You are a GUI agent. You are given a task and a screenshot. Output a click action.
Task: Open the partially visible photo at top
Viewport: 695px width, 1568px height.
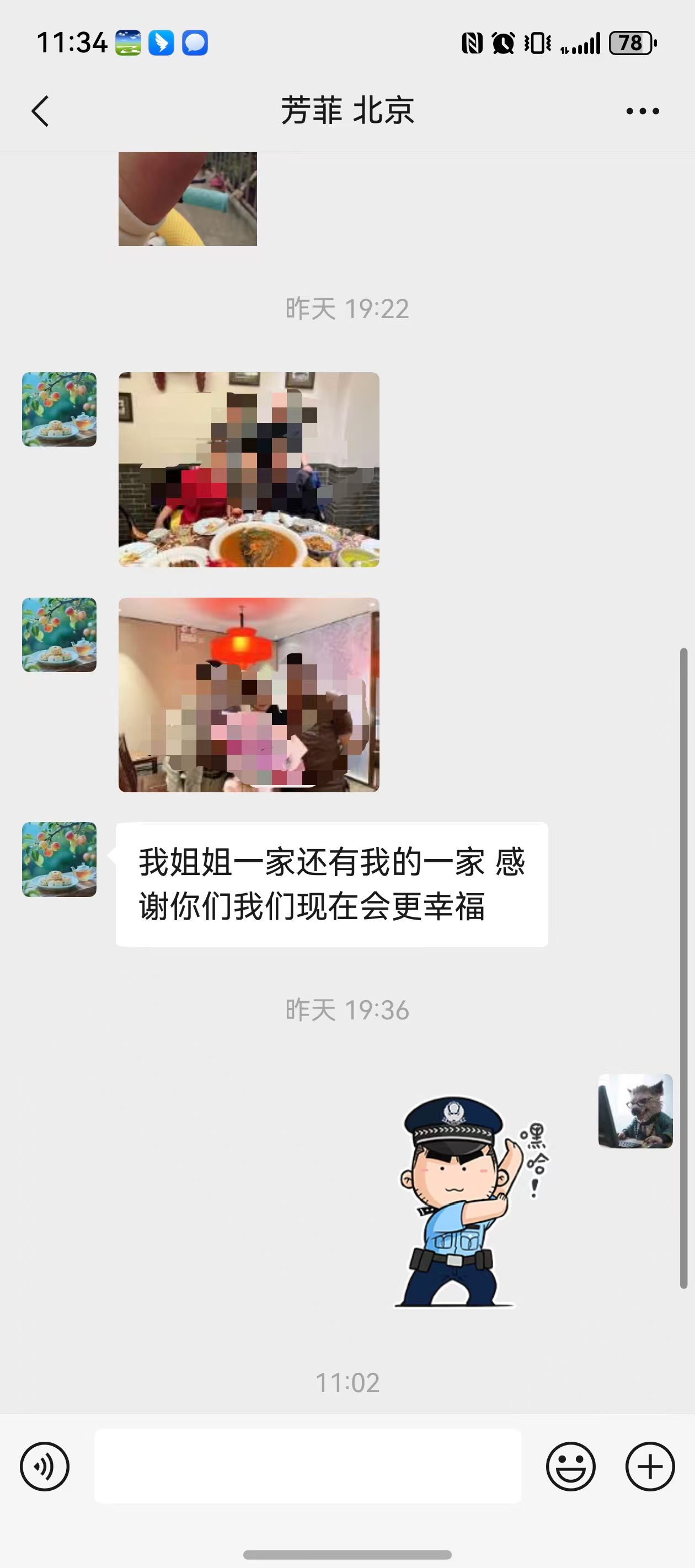click(x=188, y=199)
